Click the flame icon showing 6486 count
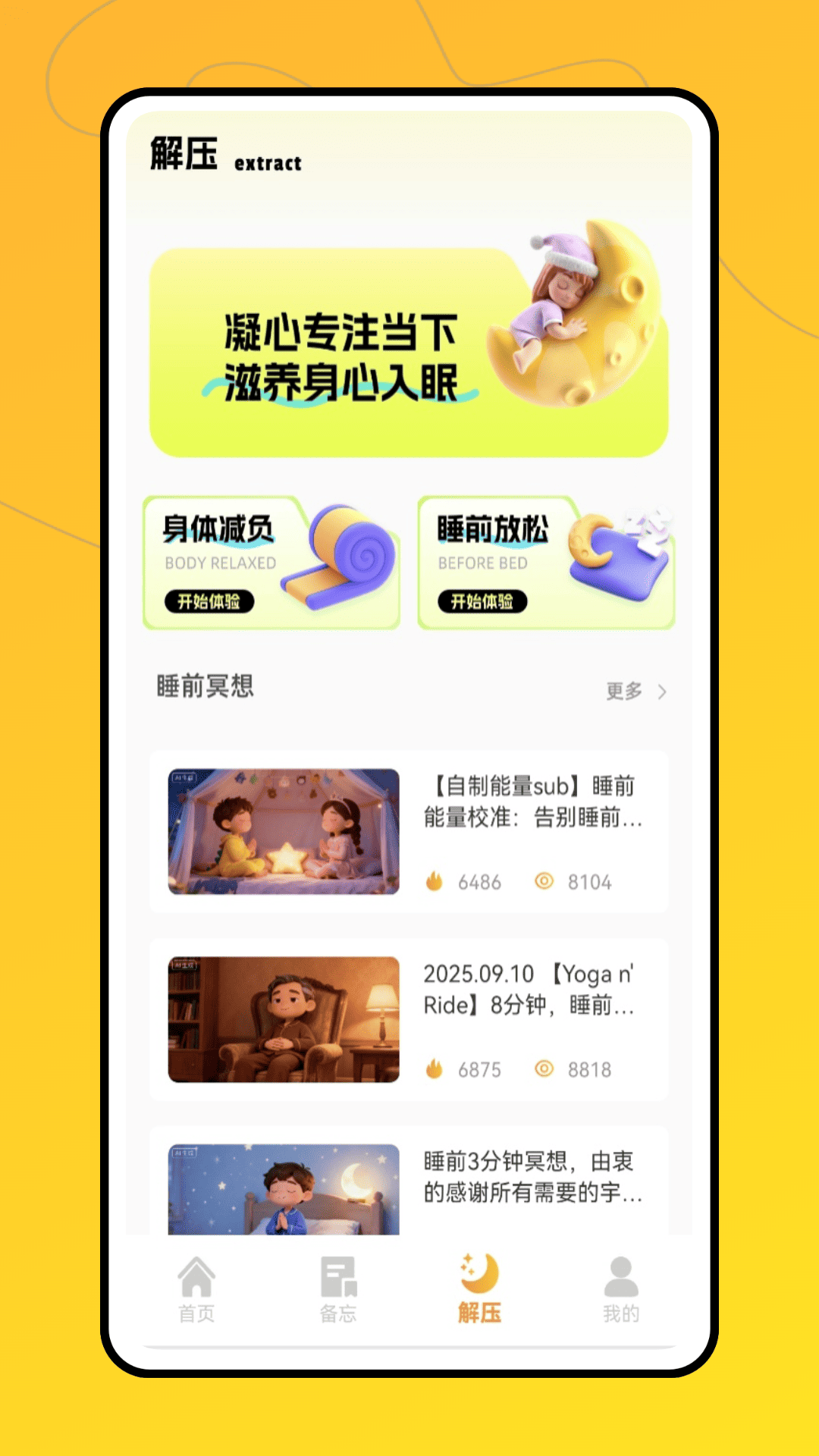This screenshot has width=819, height=1456. (x=433, y=881)
